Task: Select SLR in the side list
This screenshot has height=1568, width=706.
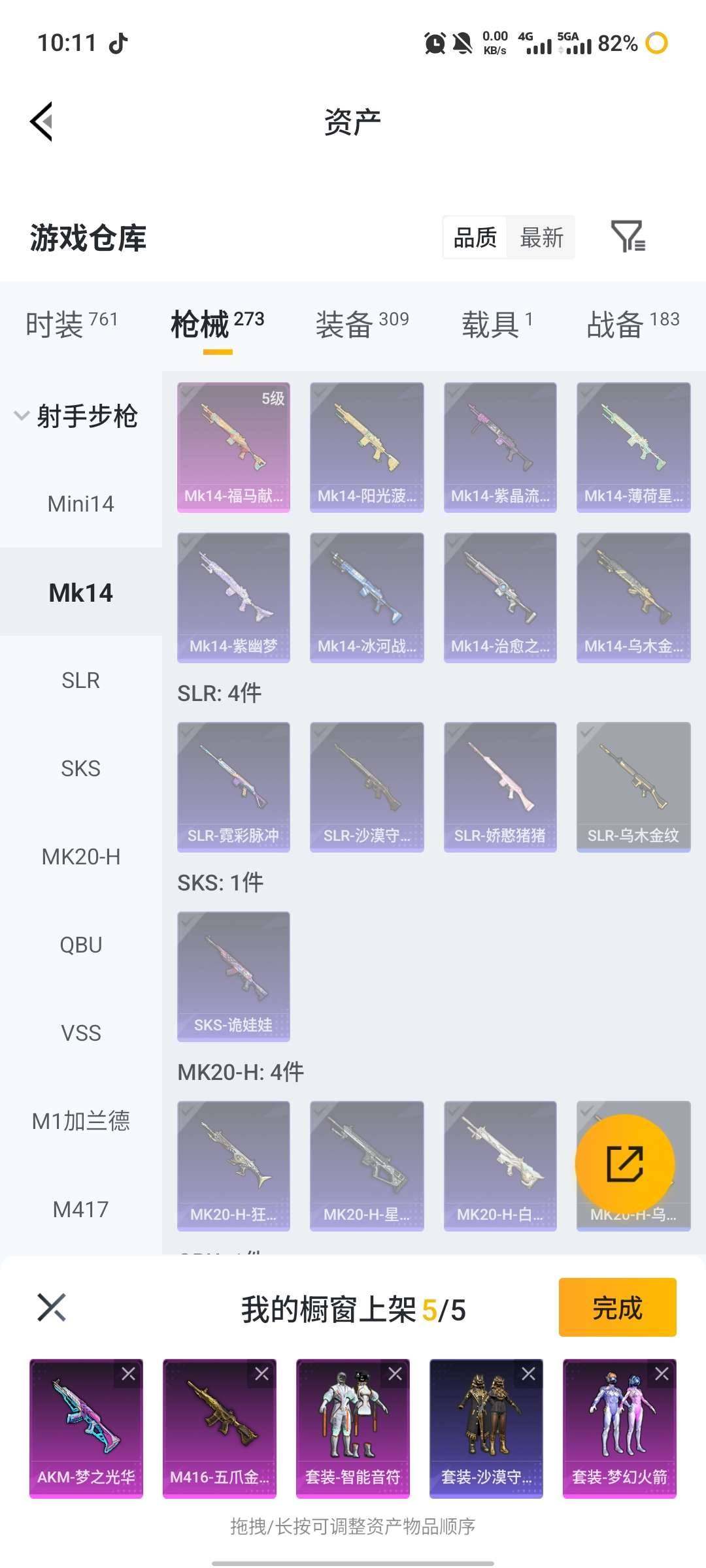Action: pos(80,680)
